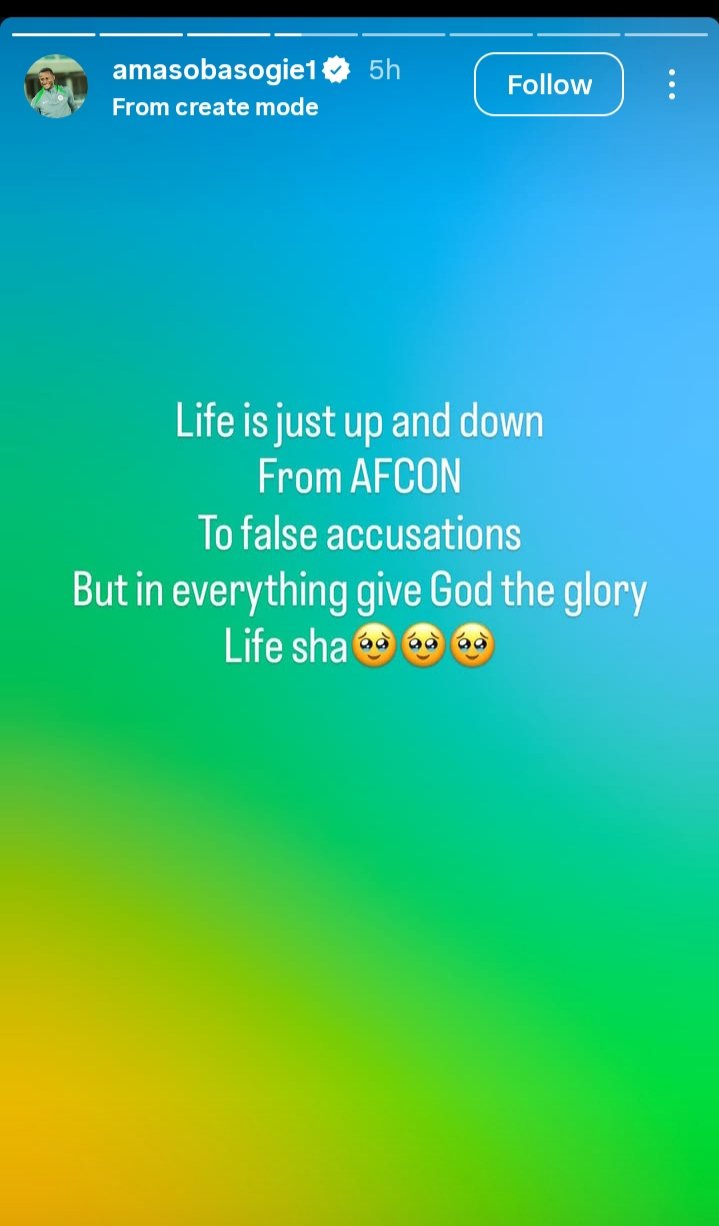Open amasobasogie1's profile picture

56,86
